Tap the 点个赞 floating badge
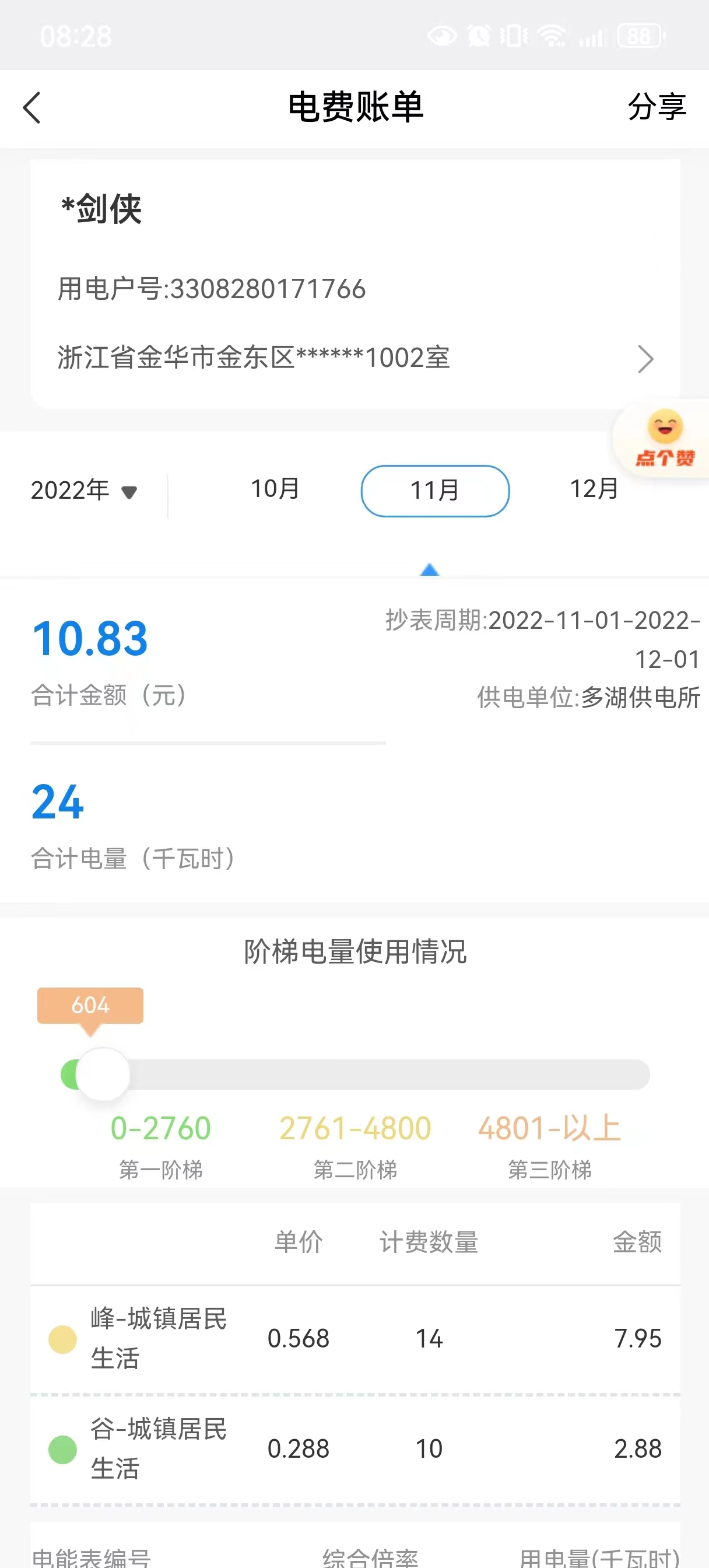This screenshot has height=1568, width=709. [x=664, y=437]
